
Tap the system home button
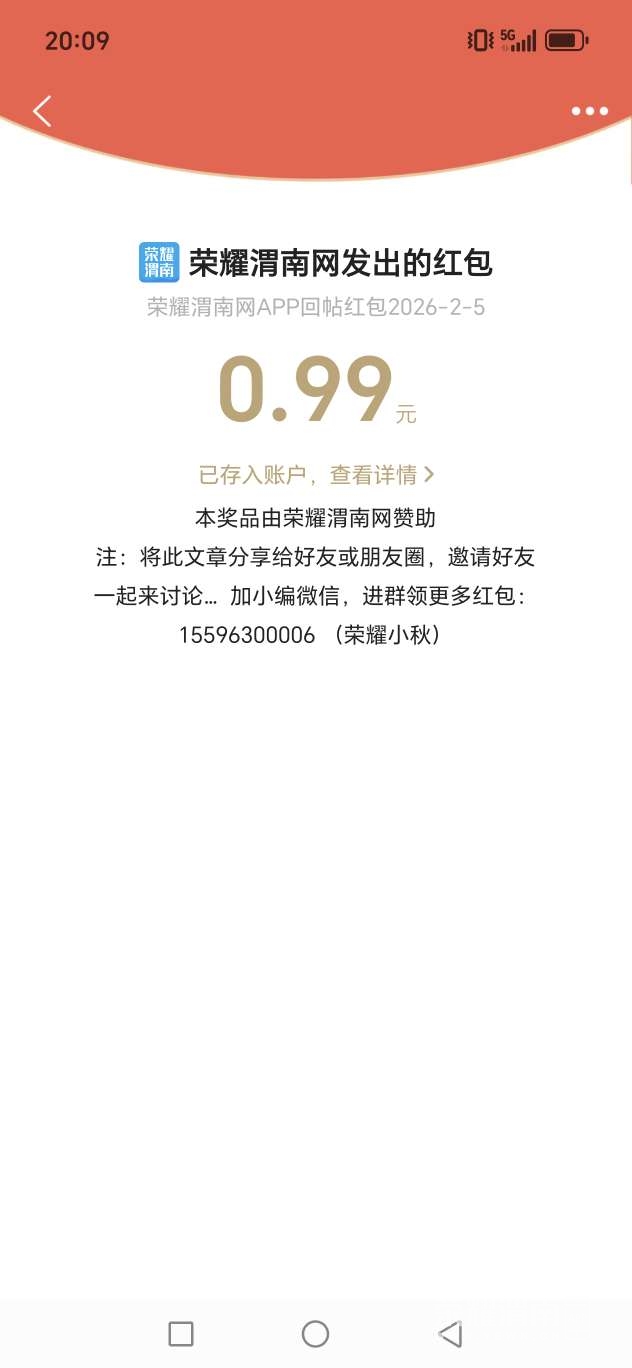pos(315,1333)
